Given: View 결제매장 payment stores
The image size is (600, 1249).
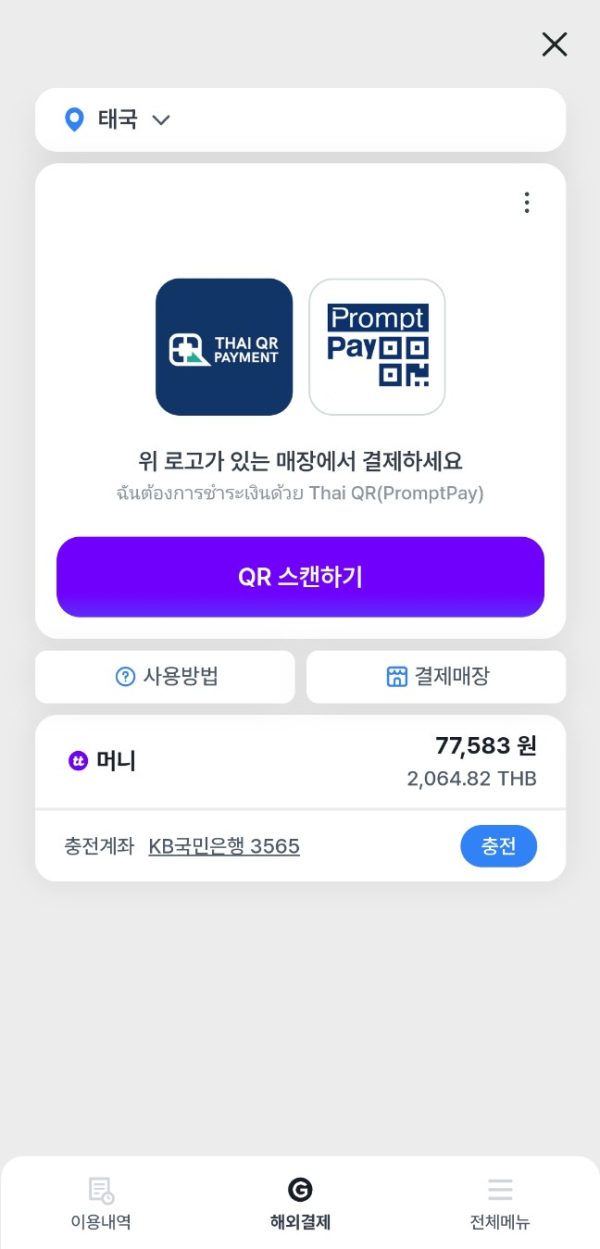Looking at the screenshot, I should point(436,677).
